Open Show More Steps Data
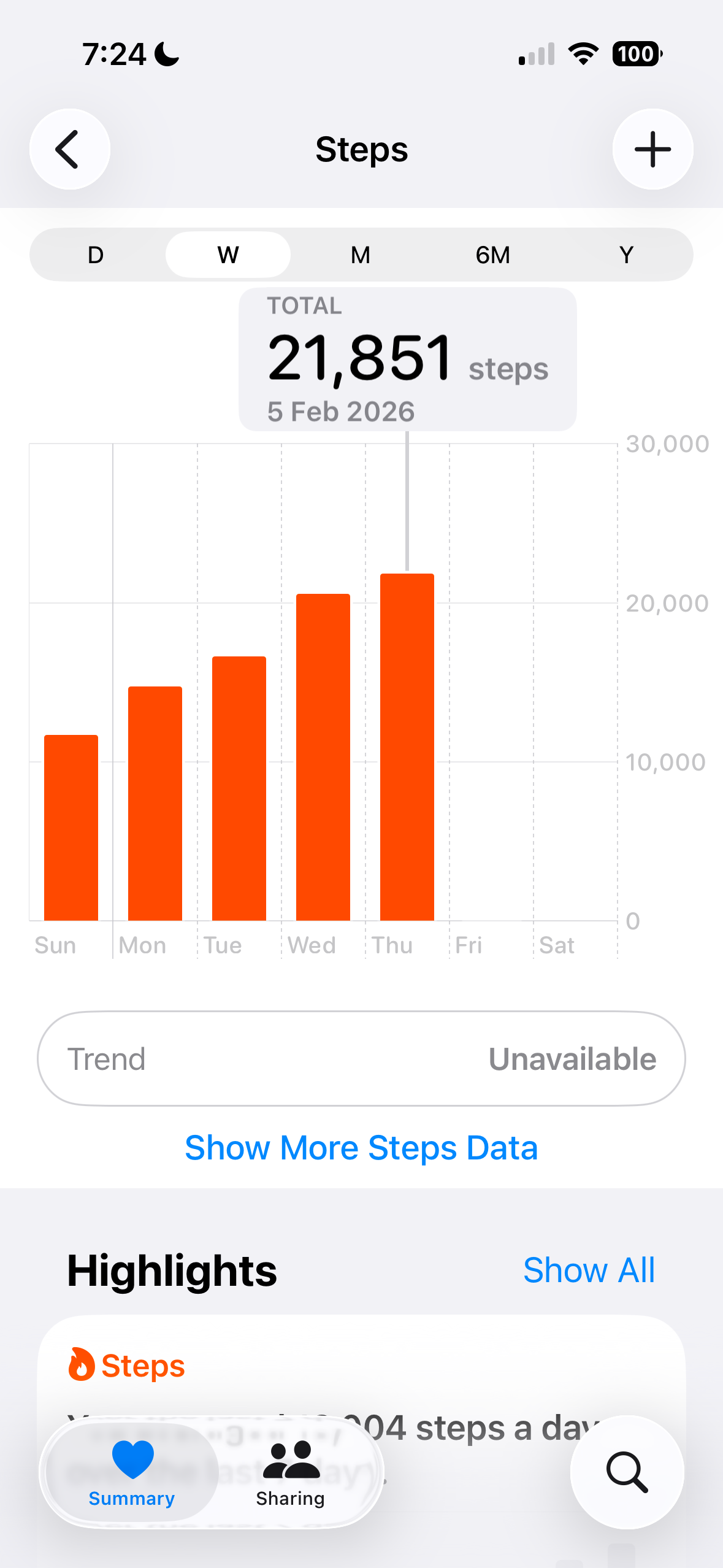Screen dimensions: 723x1568 point(361,1148)
